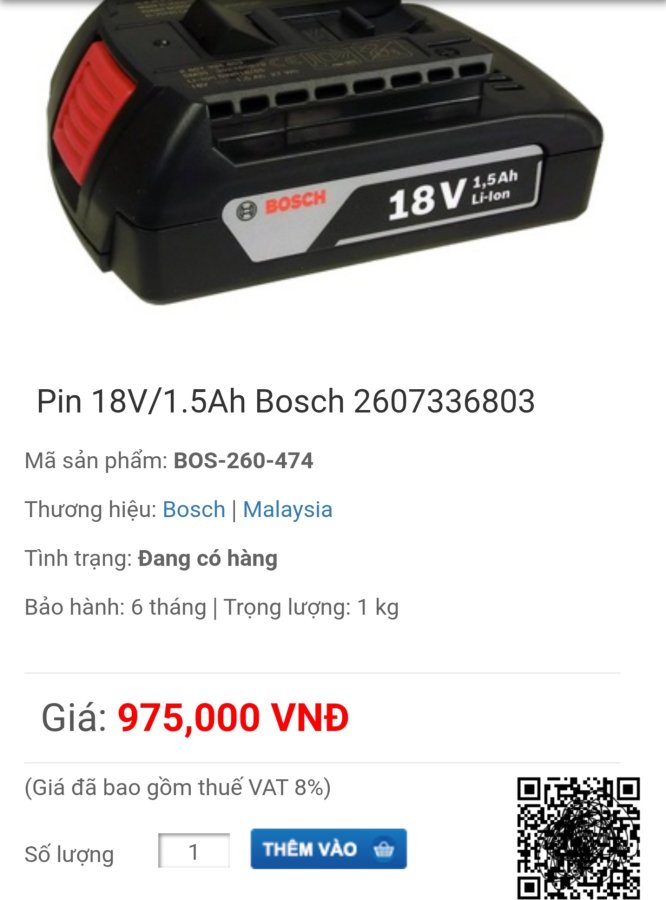Screen dimensions: 666x900
Task: Tap the quantity input field
Action: coord(194,852)
